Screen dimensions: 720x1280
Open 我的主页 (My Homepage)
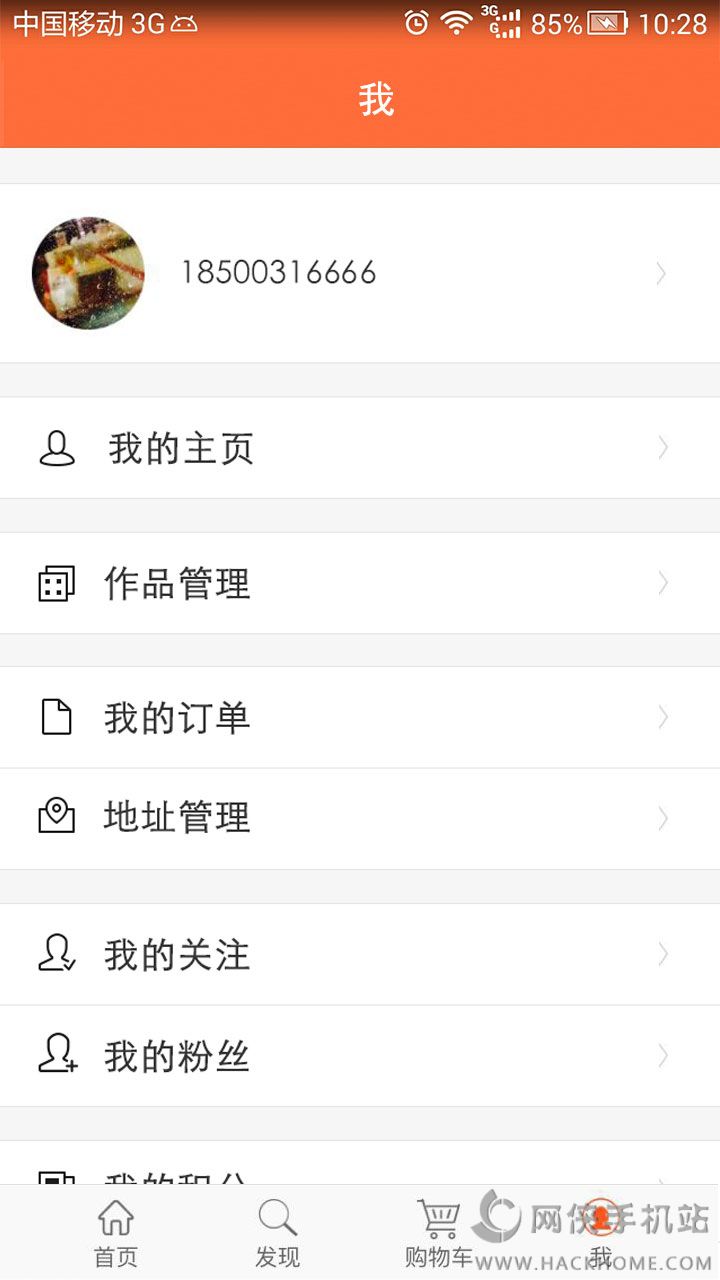[360, 448]
